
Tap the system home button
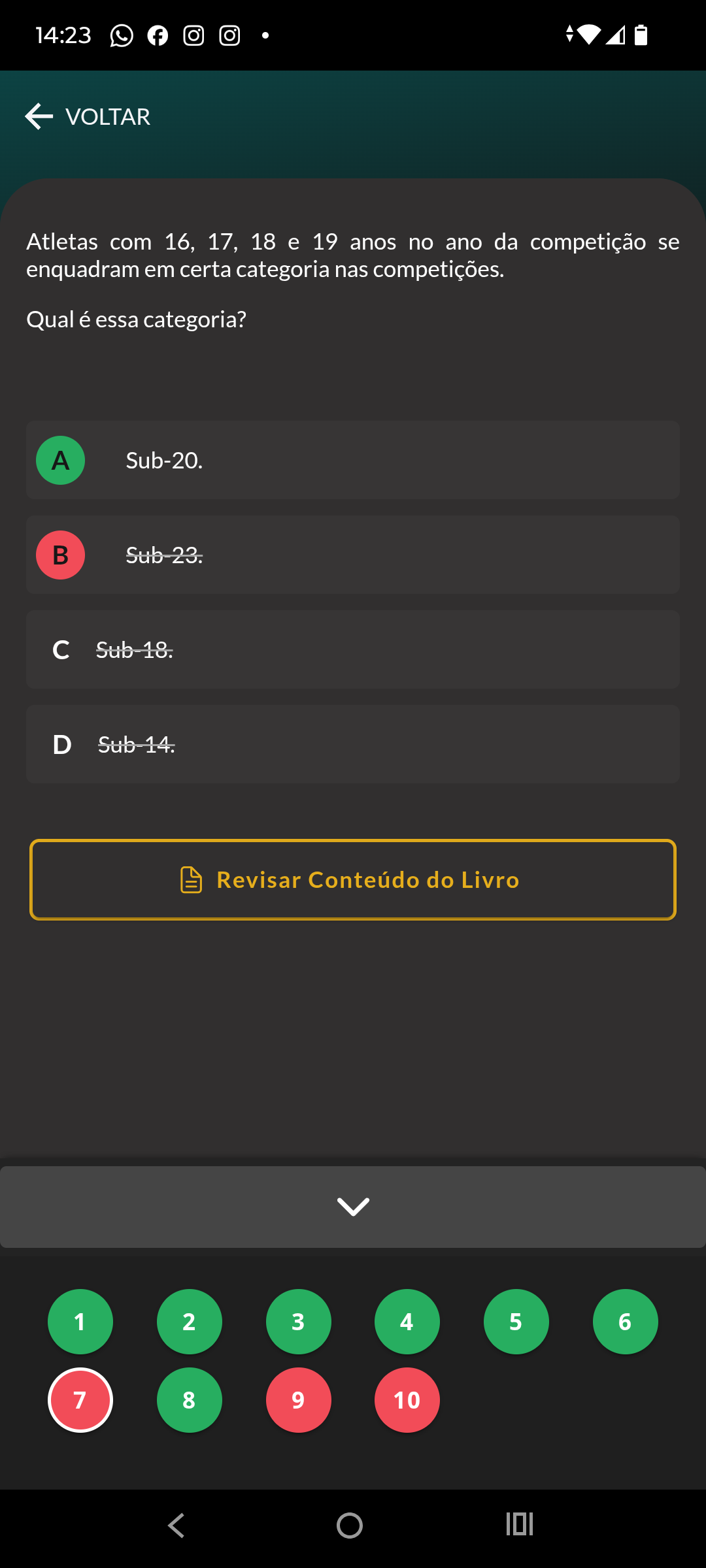[x=350, y=1526]
